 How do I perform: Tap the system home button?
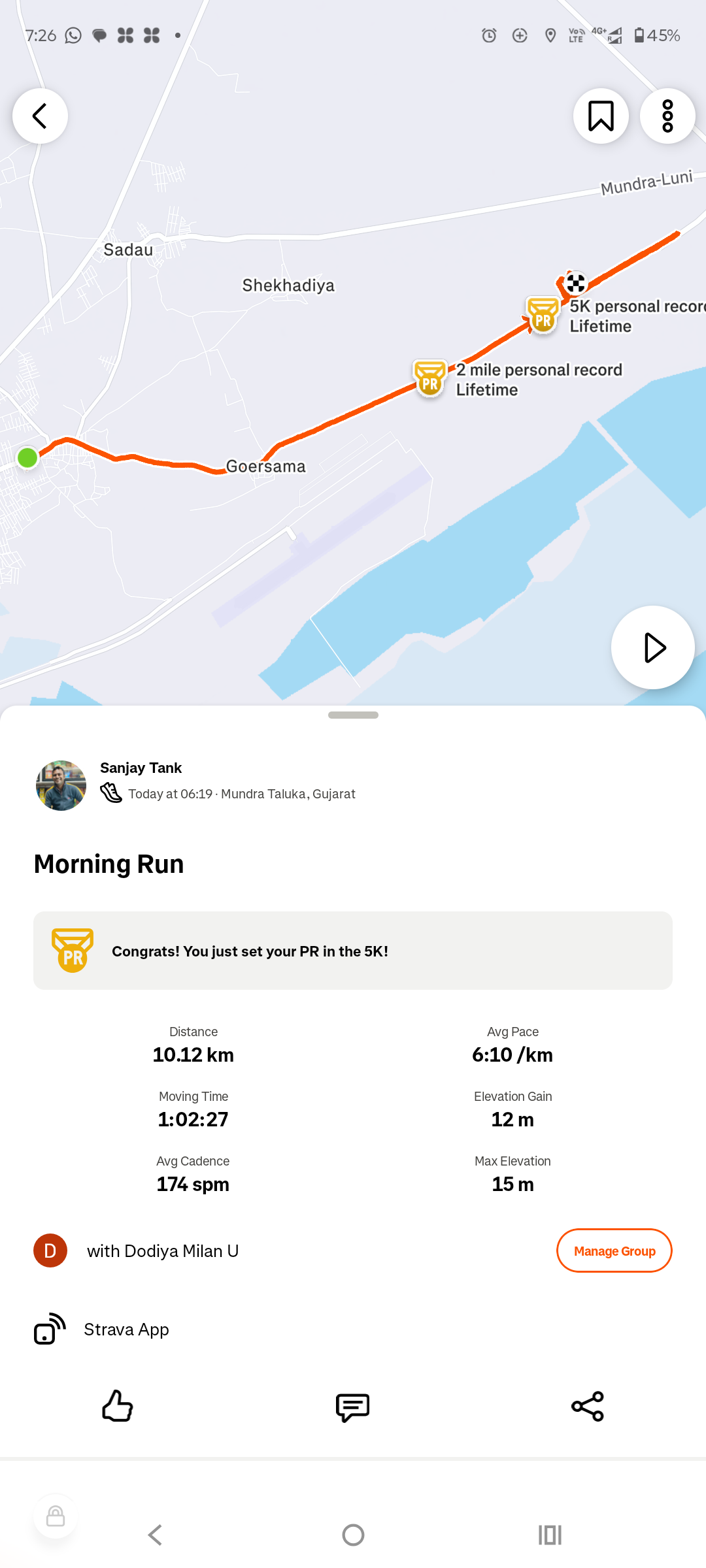coord(353,1535)
